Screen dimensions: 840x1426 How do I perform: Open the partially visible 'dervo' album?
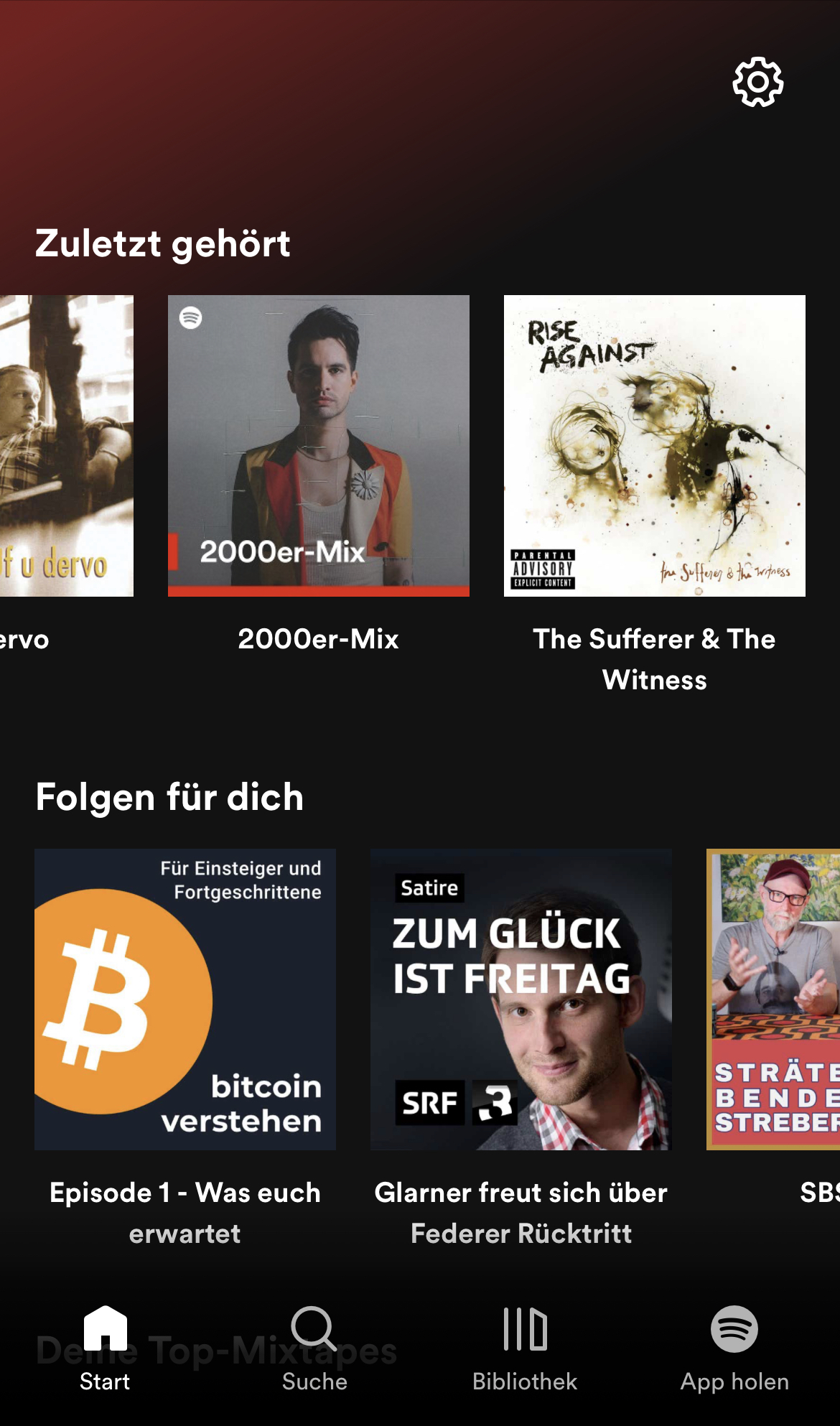pos(66,446)
